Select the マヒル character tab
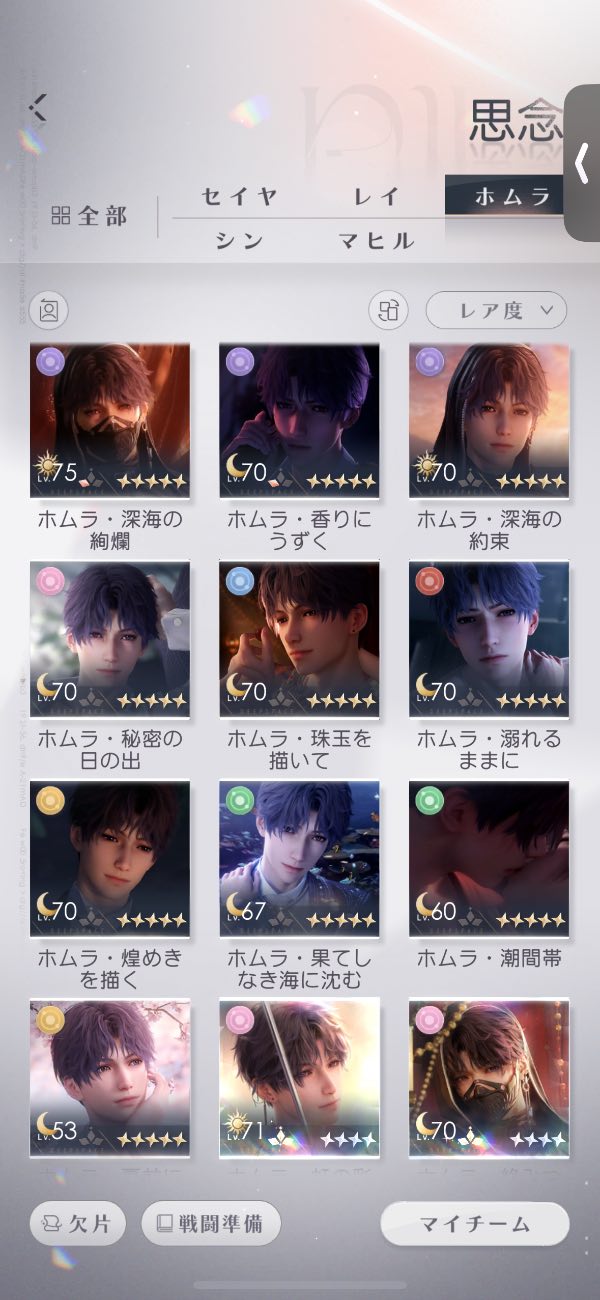Viewport: 600px width, 1300px height. click(376, 241)
